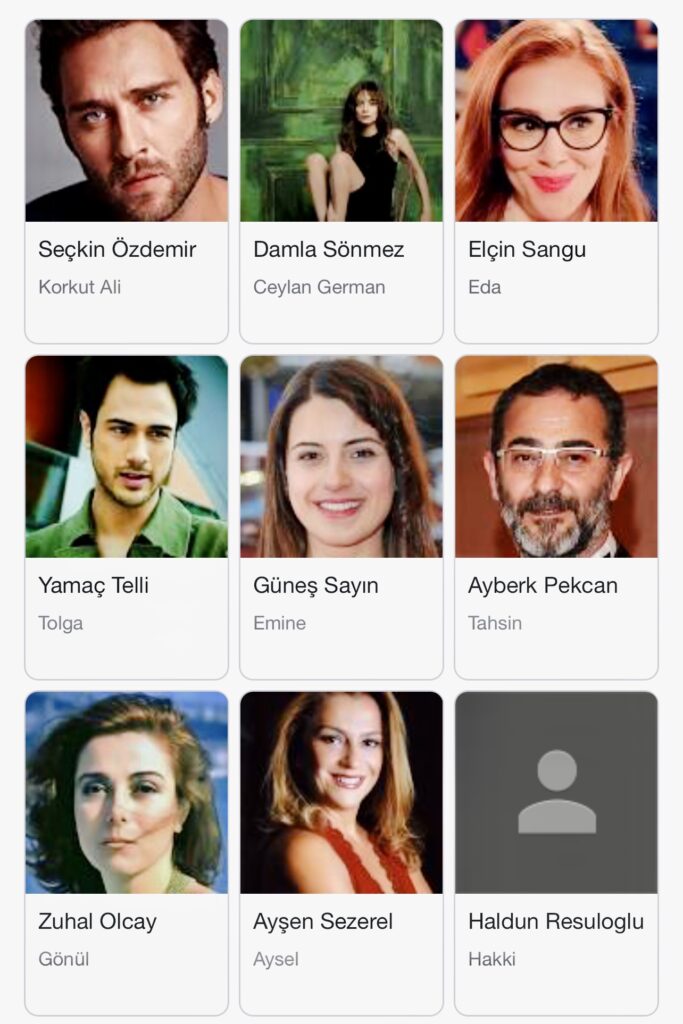Select the Elçin Sangu card
Image resolution: width=683 pixels, height=1024 pixels.
pos(556,180)
